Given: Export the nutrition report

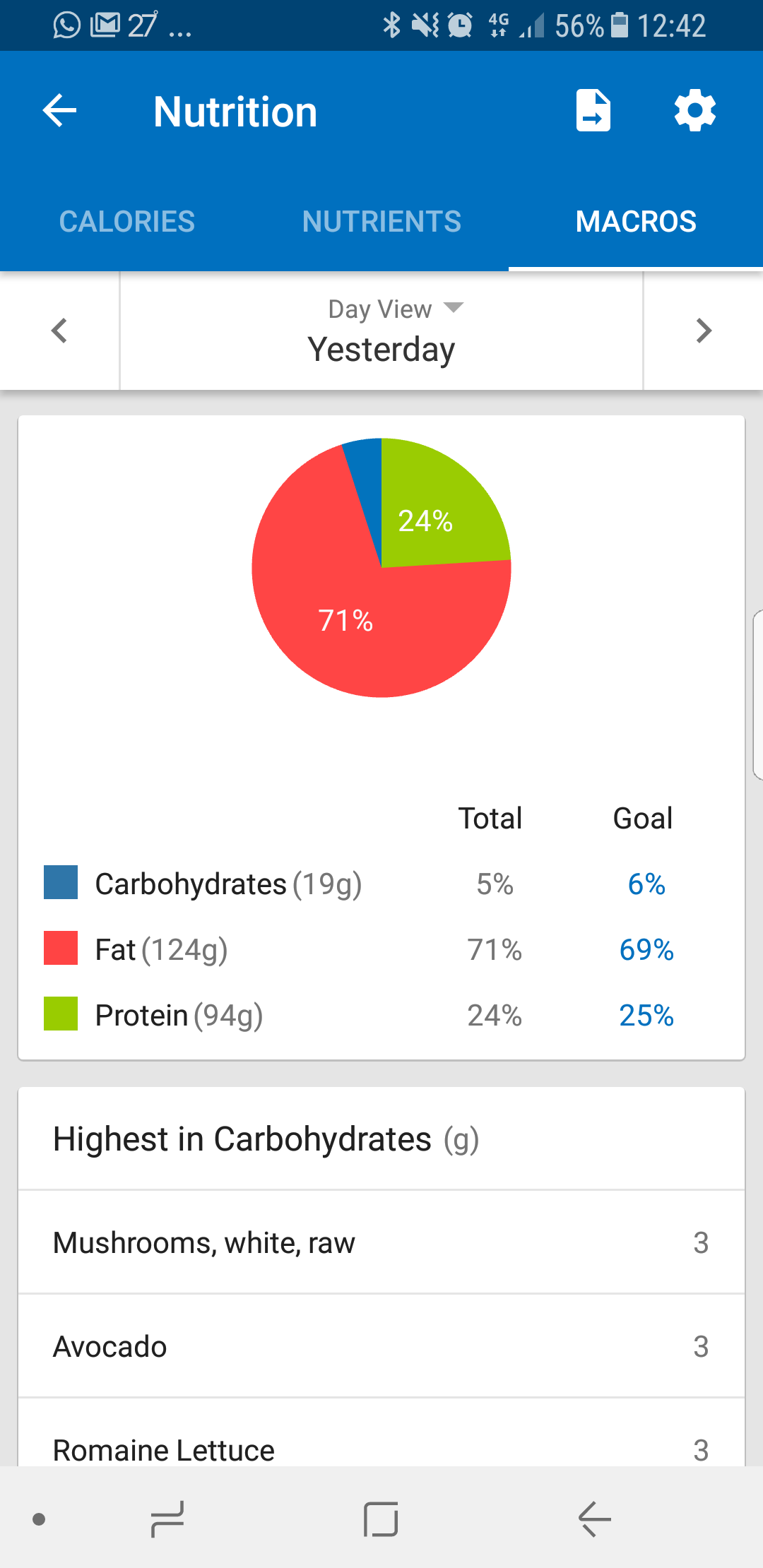Looking at the screenshot, I should click(593, 111).
